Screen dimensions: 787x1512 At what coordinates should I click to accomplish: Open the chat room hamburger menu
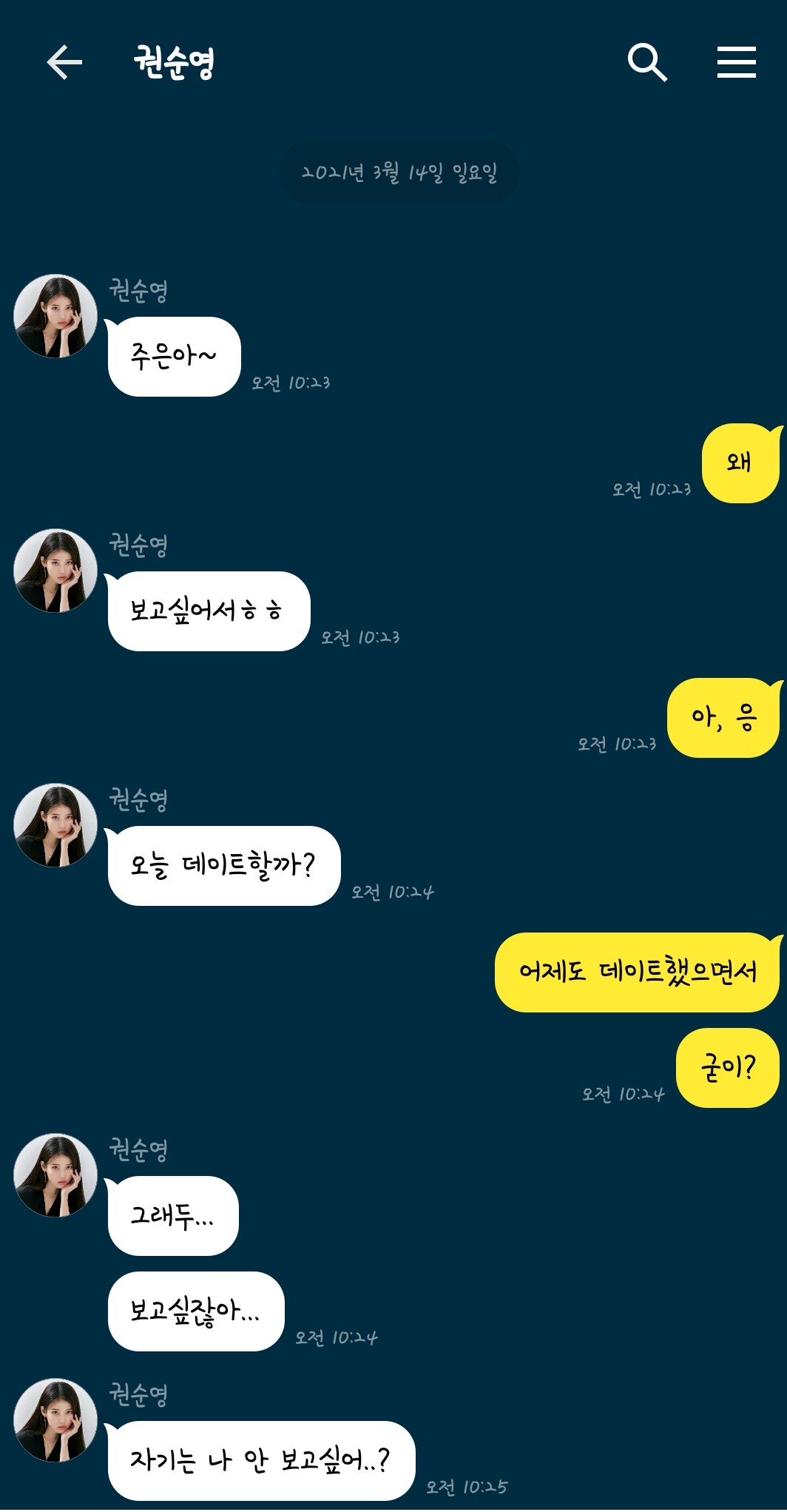(736, 61)
